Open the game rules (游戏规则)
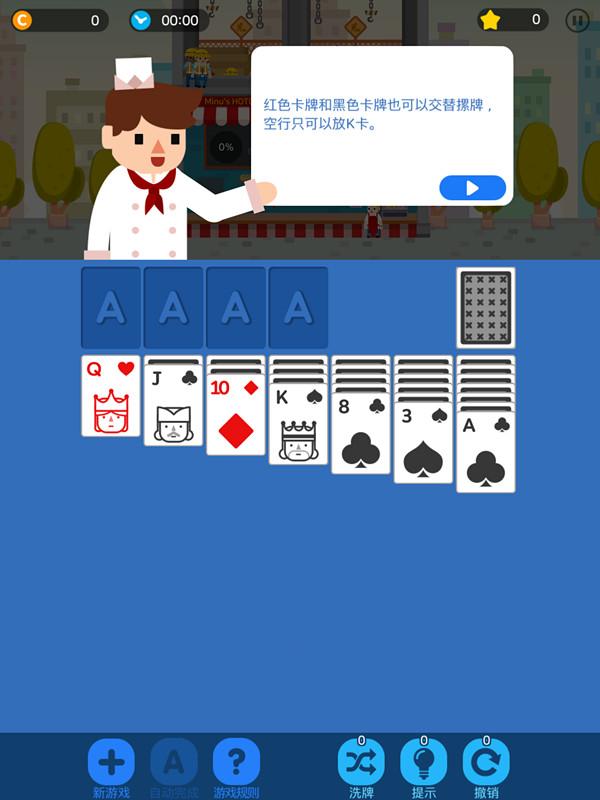This screenshot has height=800, width=600. pos(236,763)
